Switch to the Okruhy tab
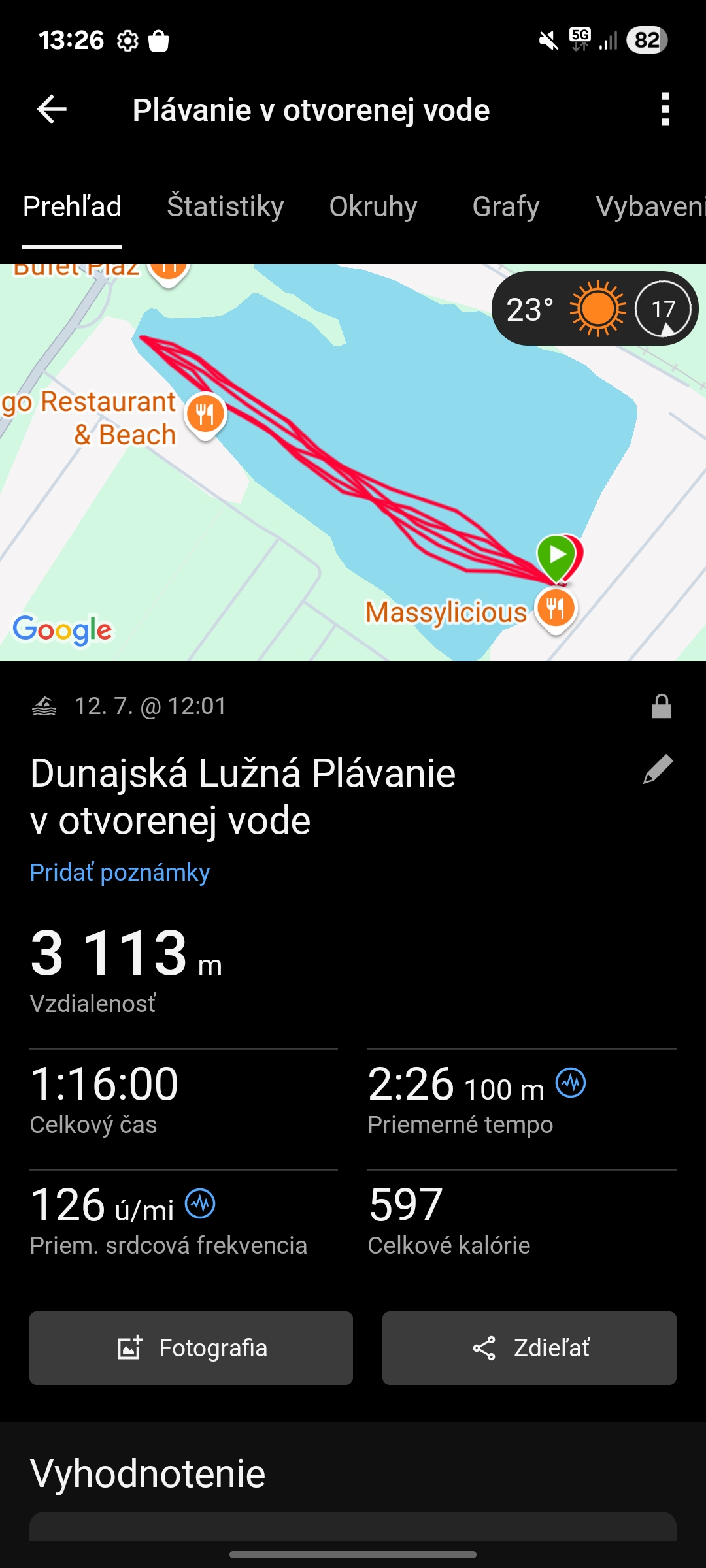This screenshot has width=706, height=1568. (x=373, y=206)
